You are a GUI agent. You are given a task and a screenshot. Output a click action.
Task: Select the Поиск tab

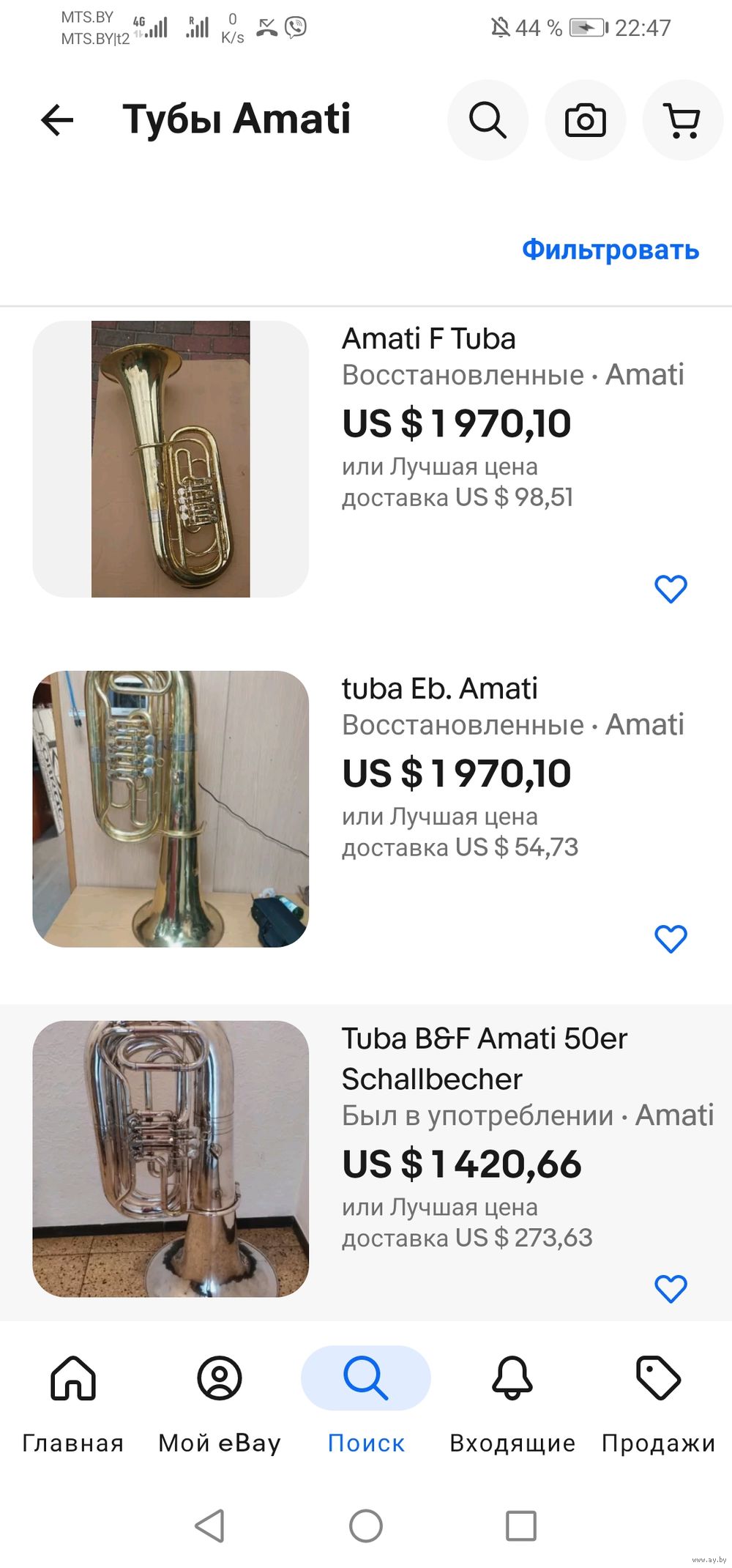coord(366,1403)
